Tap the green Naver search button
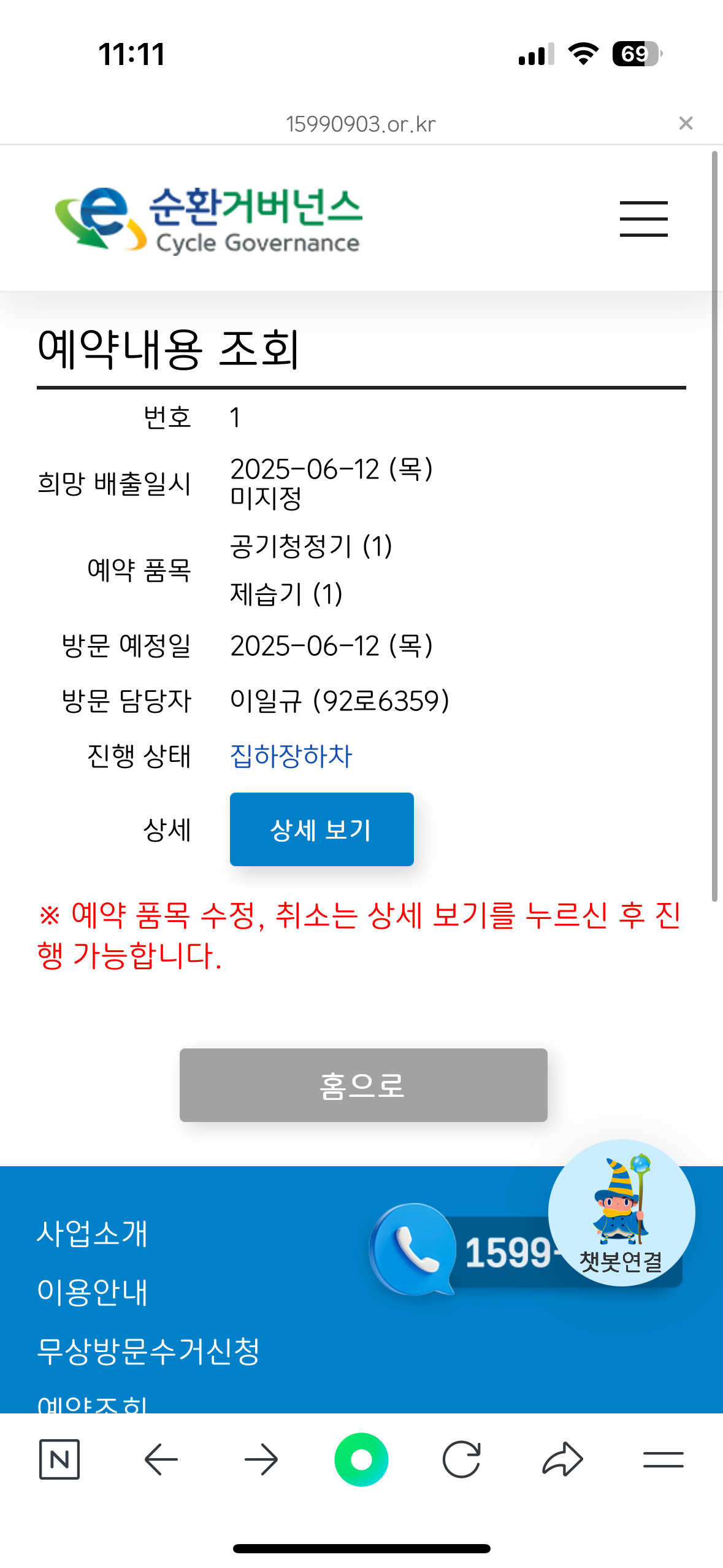The width and height of the screenshot is (723, 1568). click(x=361, y=1459)
